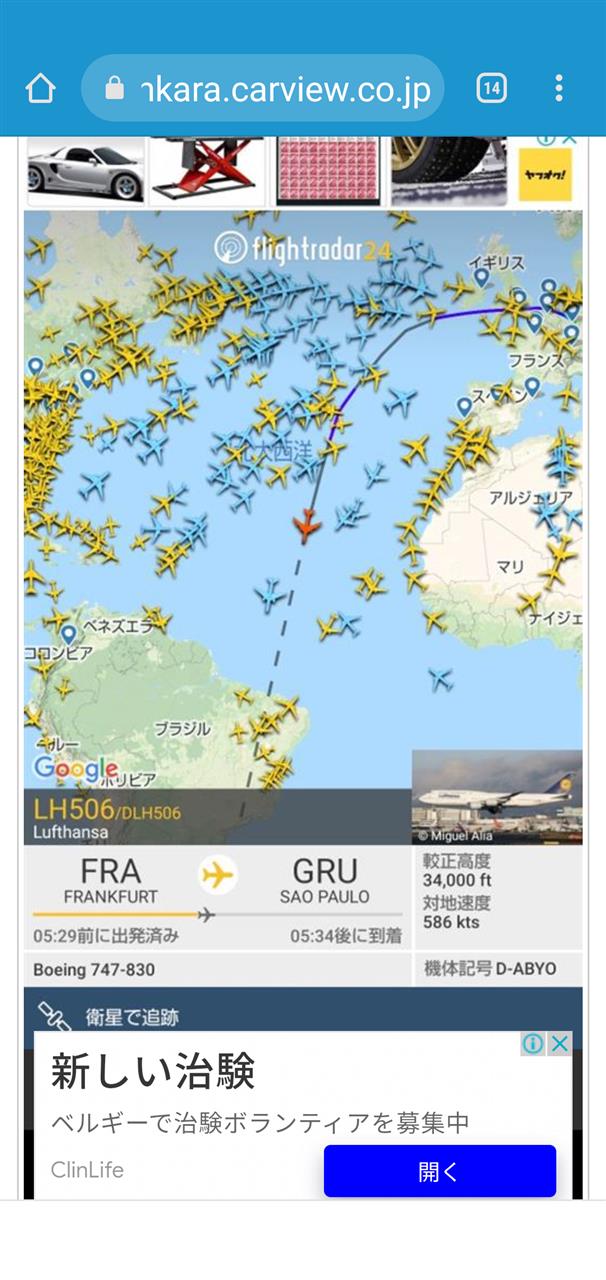Open the ad info icon on ClinLife banner

(533, 1044)
